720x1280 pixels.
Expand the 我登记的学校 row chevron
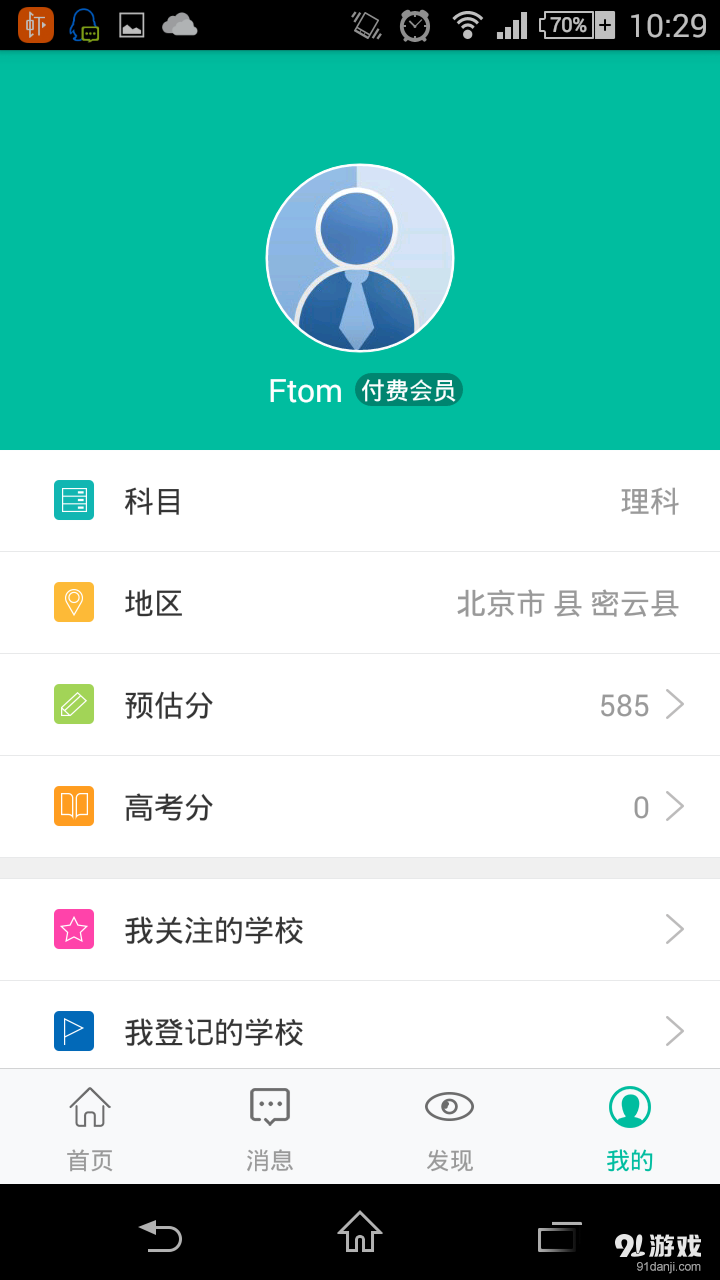675,1032
